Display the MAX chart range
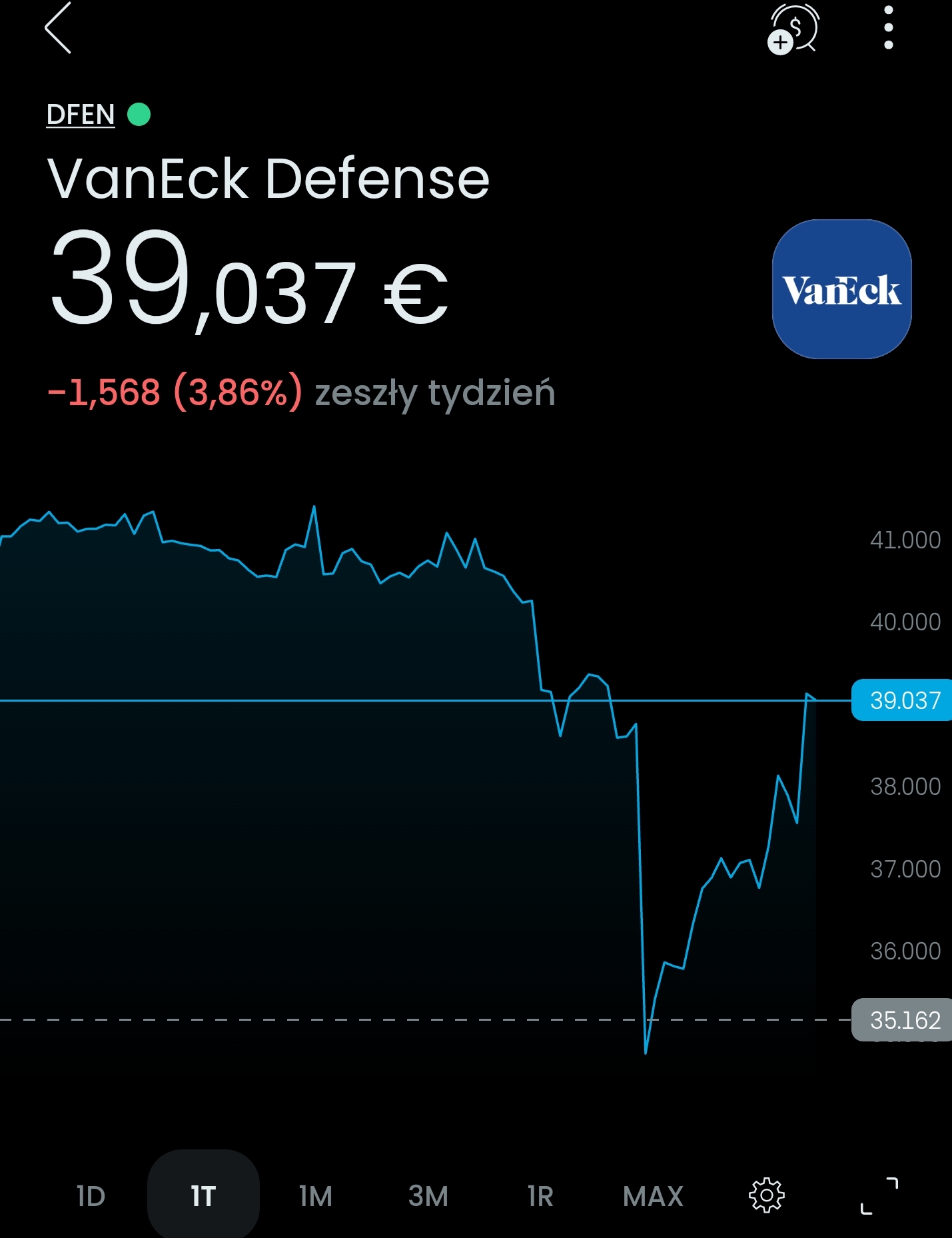The height and width of the screenshot is (1238, 952). click(x=653, y=1196)
